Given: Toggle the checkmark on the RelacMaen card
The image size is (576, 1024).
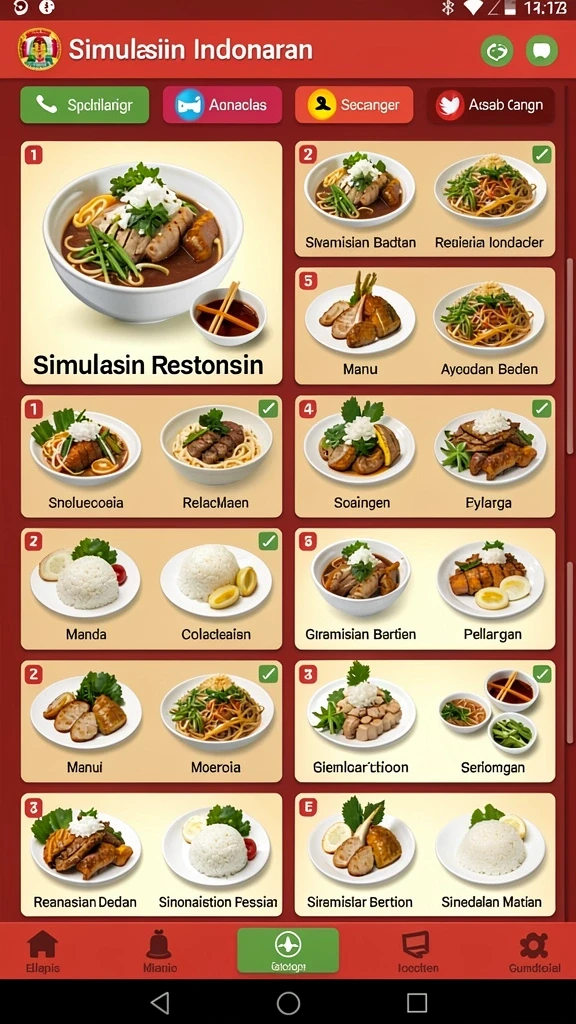Looking at the screenshot, I should (268, 409).
